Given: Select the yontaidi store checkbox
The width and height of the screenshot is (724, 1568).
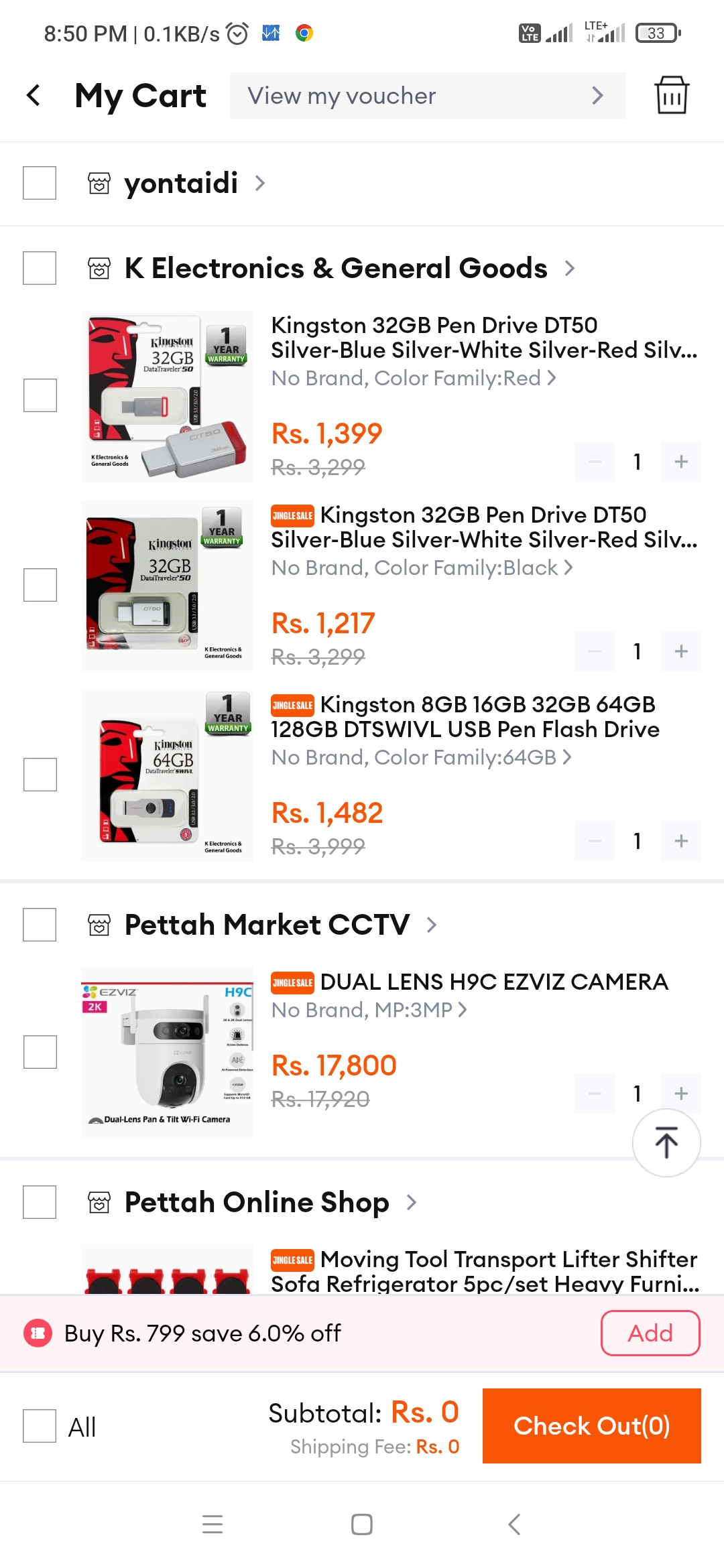Looking at the screenshot, I should (40, 183).
